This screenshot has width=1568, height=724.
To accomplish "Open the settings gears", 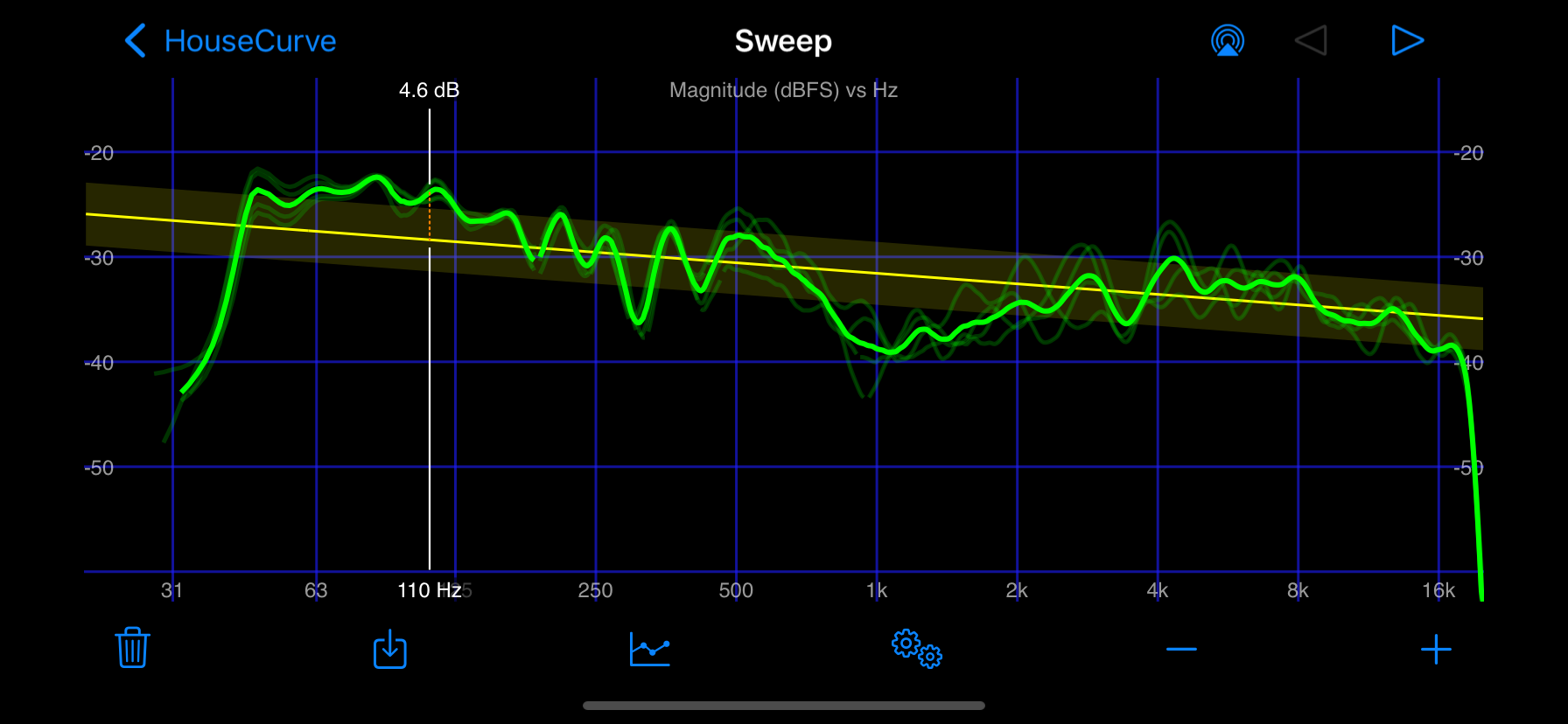I will (916, 649).
